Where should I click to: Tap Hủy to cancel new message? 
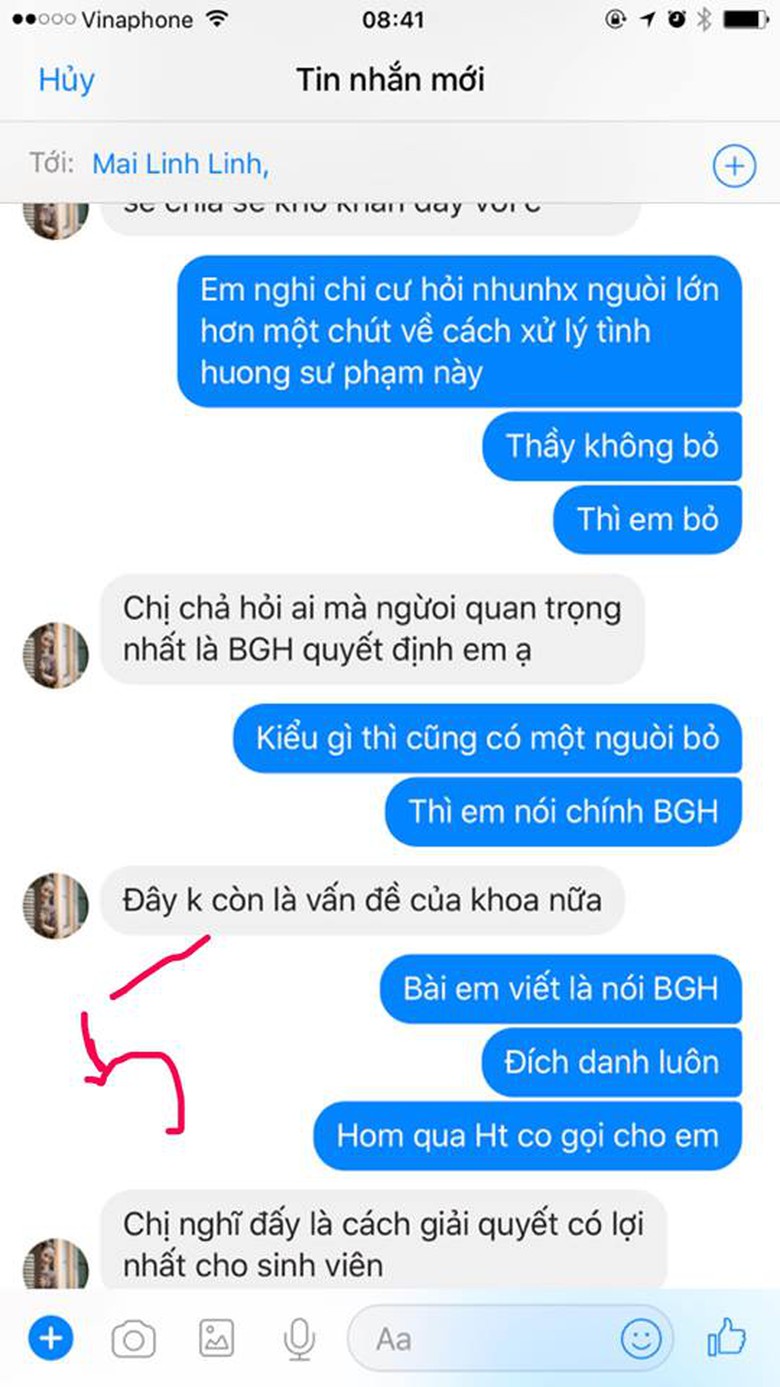(66, 80)
